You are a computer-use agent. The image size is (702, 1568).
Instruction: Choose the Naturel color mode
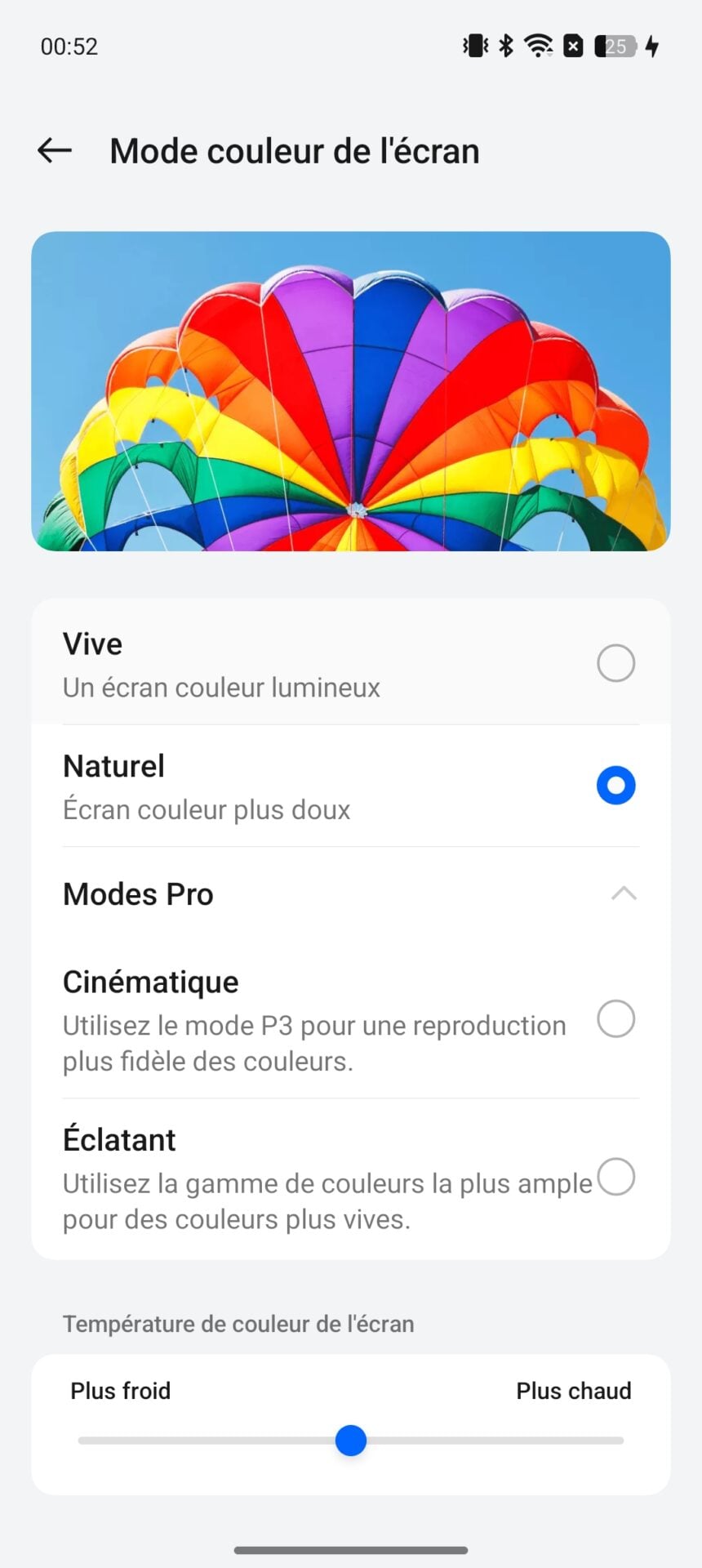tap(615, 786)
